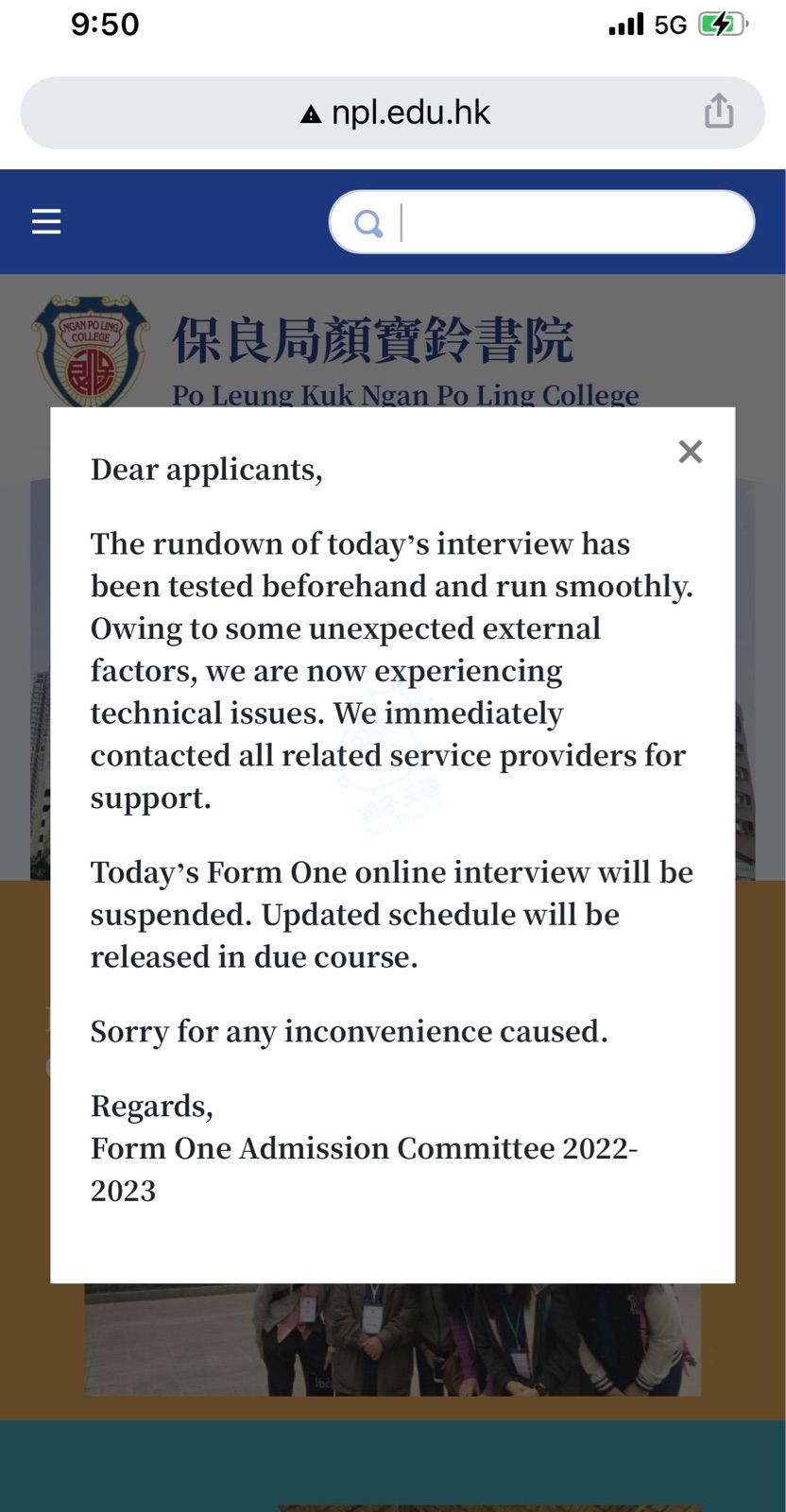The width and height of the screenshot is (786, 1512).
Task: Open the hamburger navigation menu
Action: coord(46,222)
